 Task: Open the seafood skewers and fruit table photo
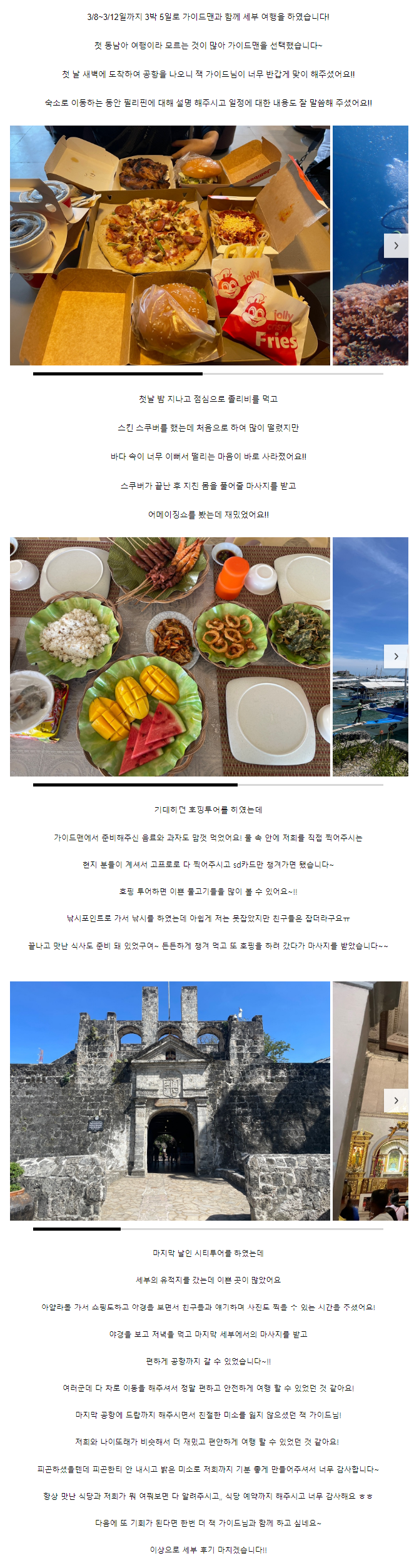pyautogui.click(x=170, y=657)
